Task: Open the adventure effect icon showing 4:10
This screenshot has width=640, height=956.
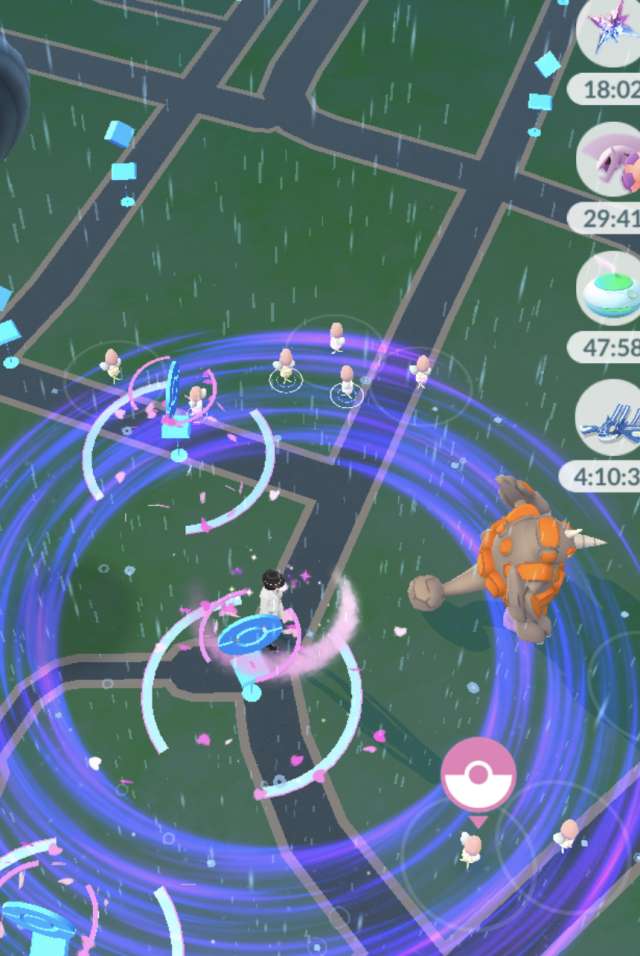Action: (609, 422)
